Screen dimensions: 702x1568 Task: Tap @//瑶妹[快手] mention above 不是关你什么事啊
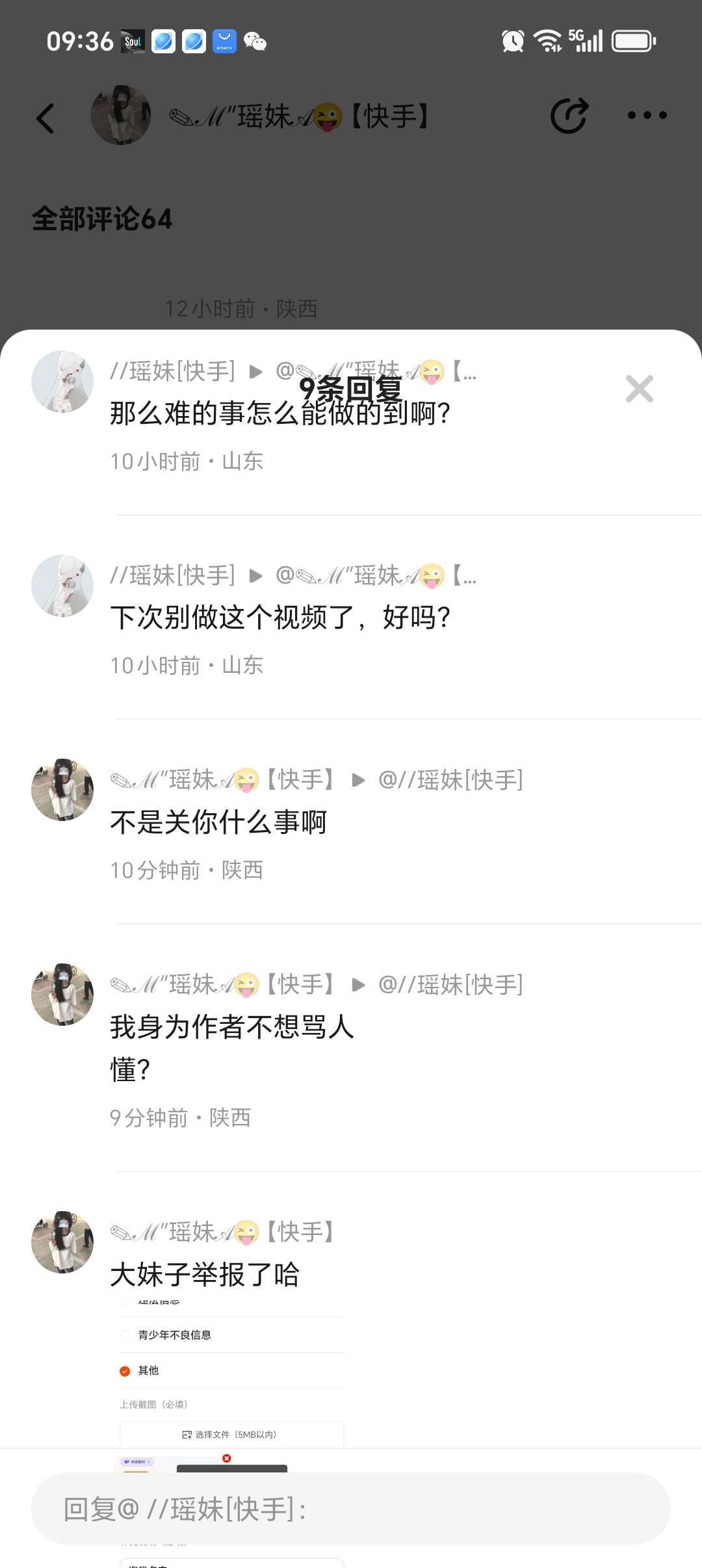click(x=450, y=779)
